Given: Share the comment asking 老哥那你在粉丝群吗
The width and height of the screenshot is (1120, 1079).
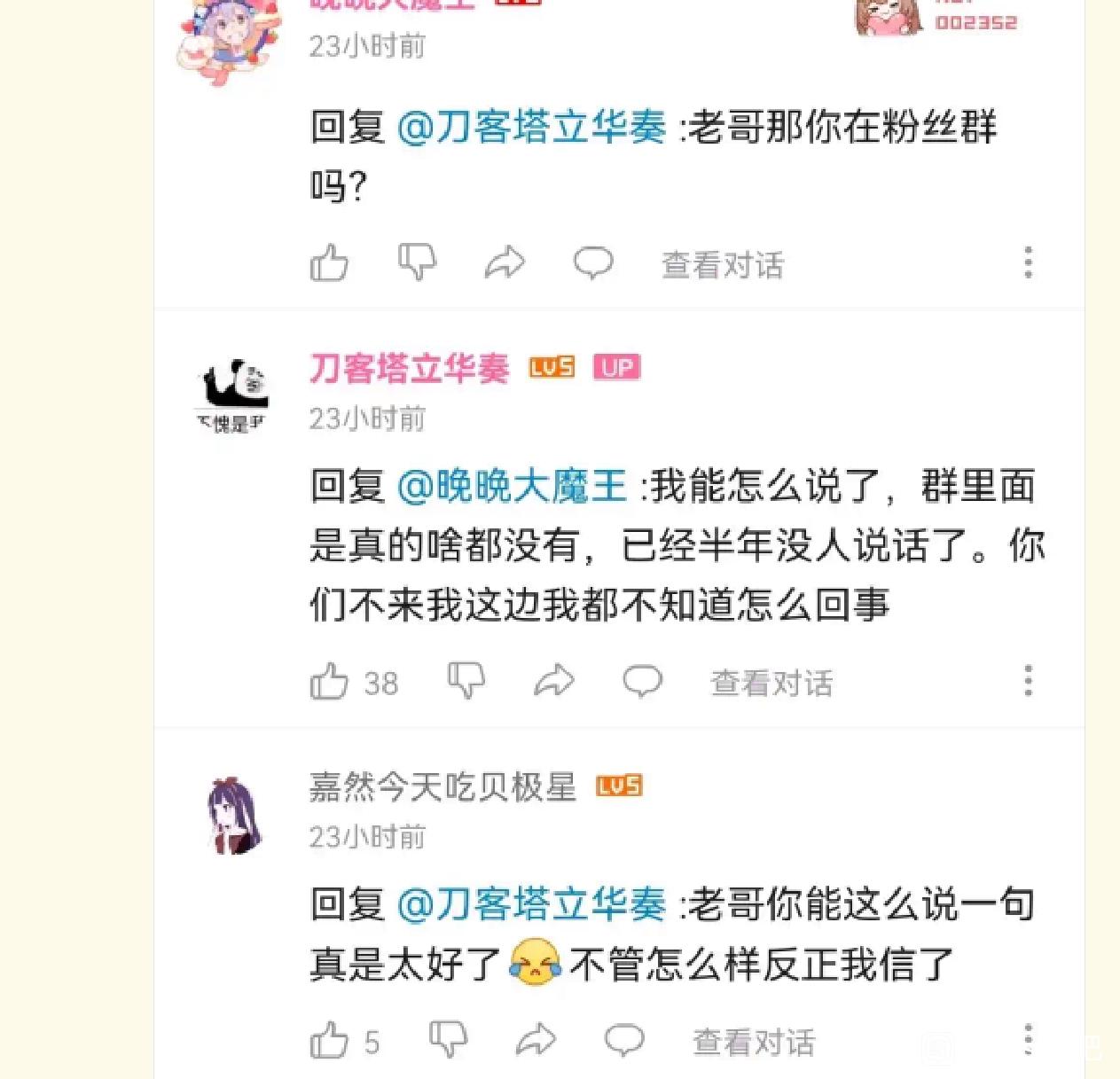Looking at the screenshot, I should point(505,262).
